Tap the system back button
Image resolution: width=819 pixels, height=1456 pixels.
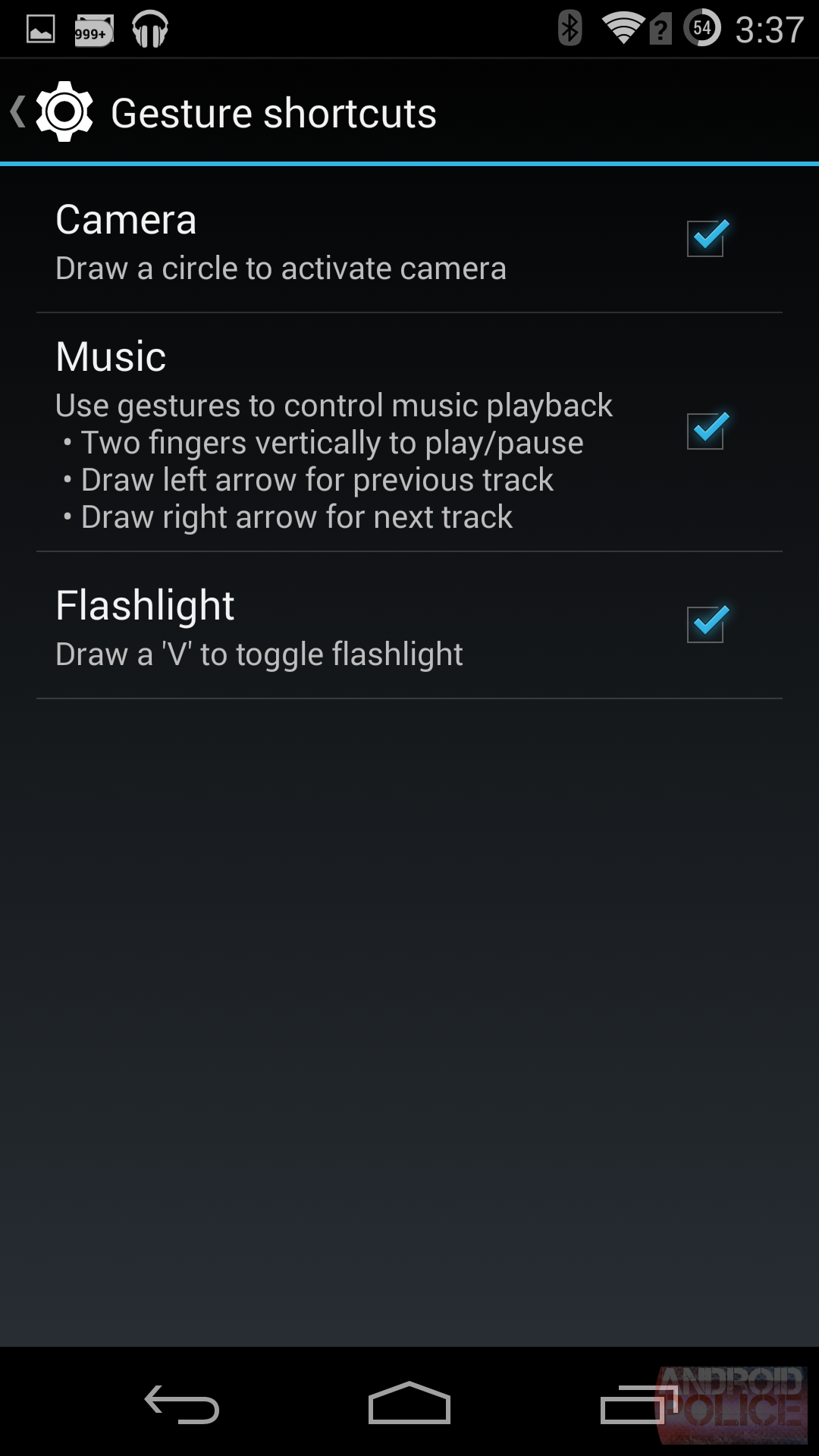click(x=182, y=1404)
